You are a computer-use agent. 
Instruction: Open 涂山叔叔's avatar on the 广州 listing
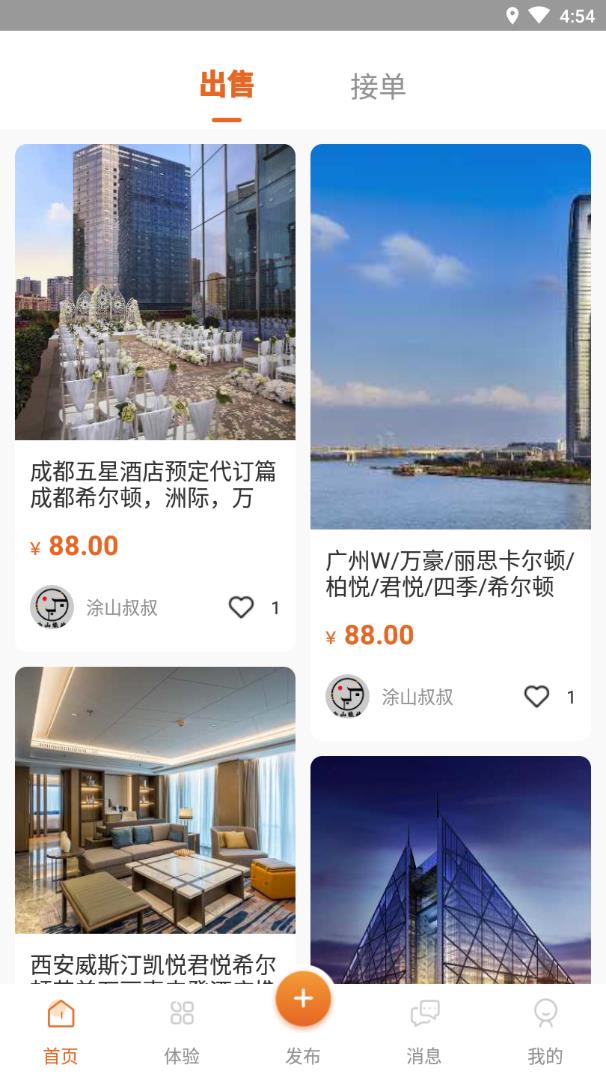coord(348,697)
